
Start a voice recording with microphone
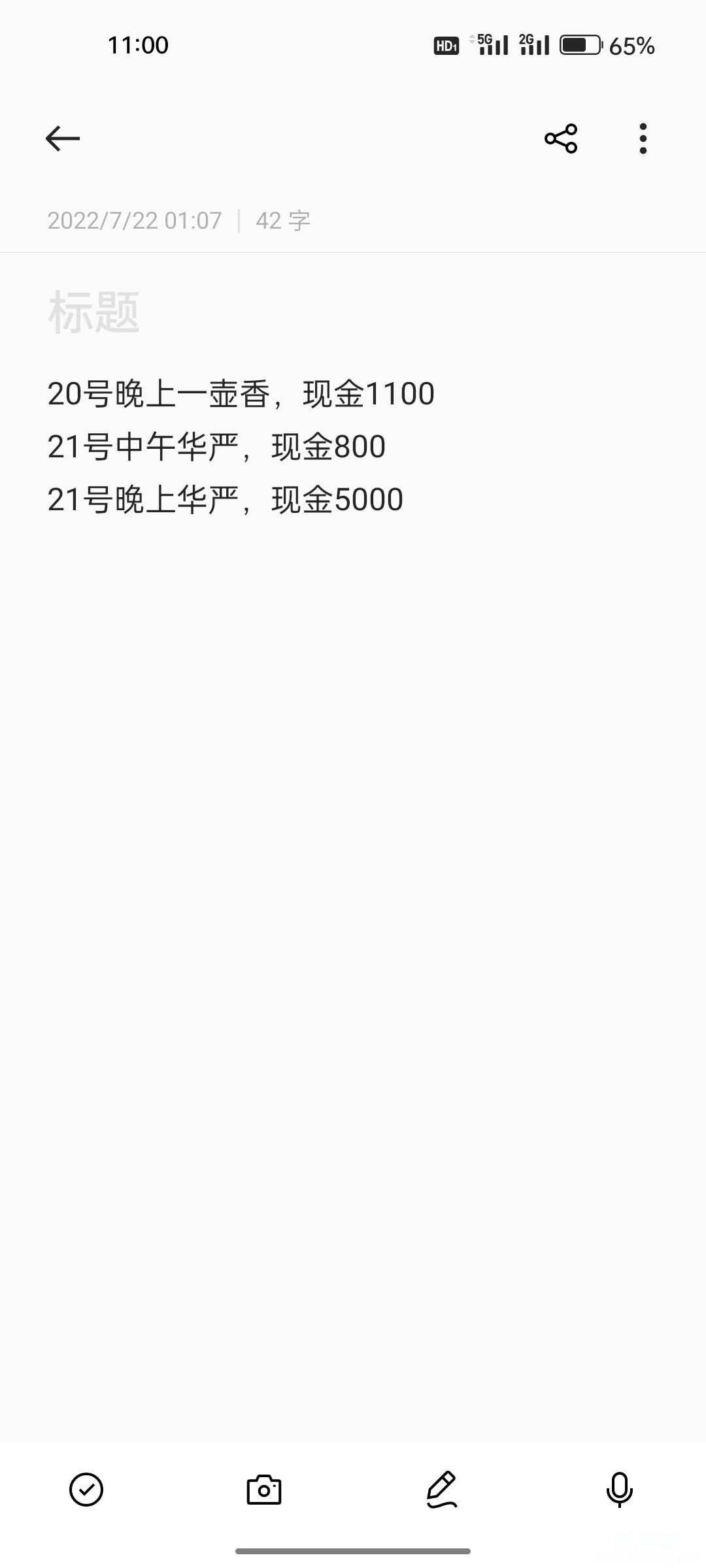(x=619, y=1490)
